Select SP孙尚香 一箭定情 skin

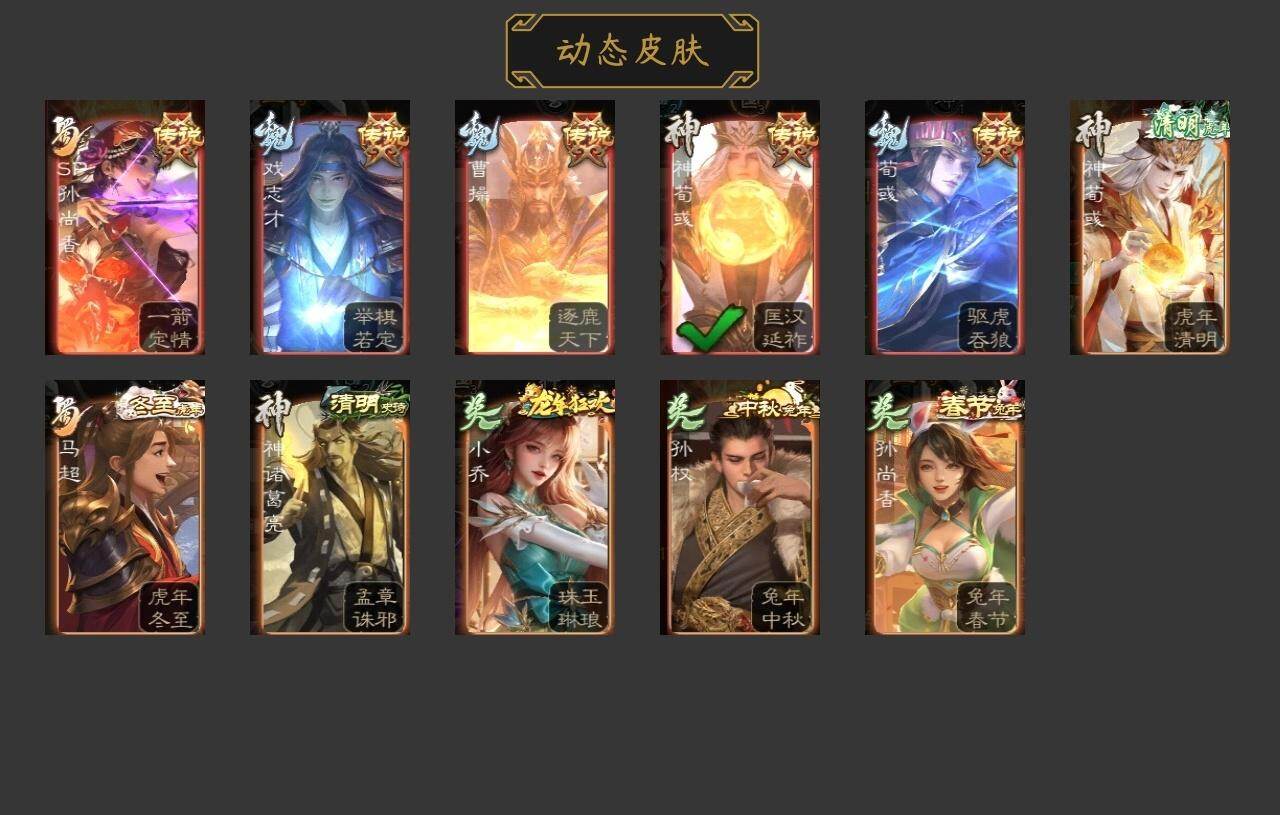125,227
